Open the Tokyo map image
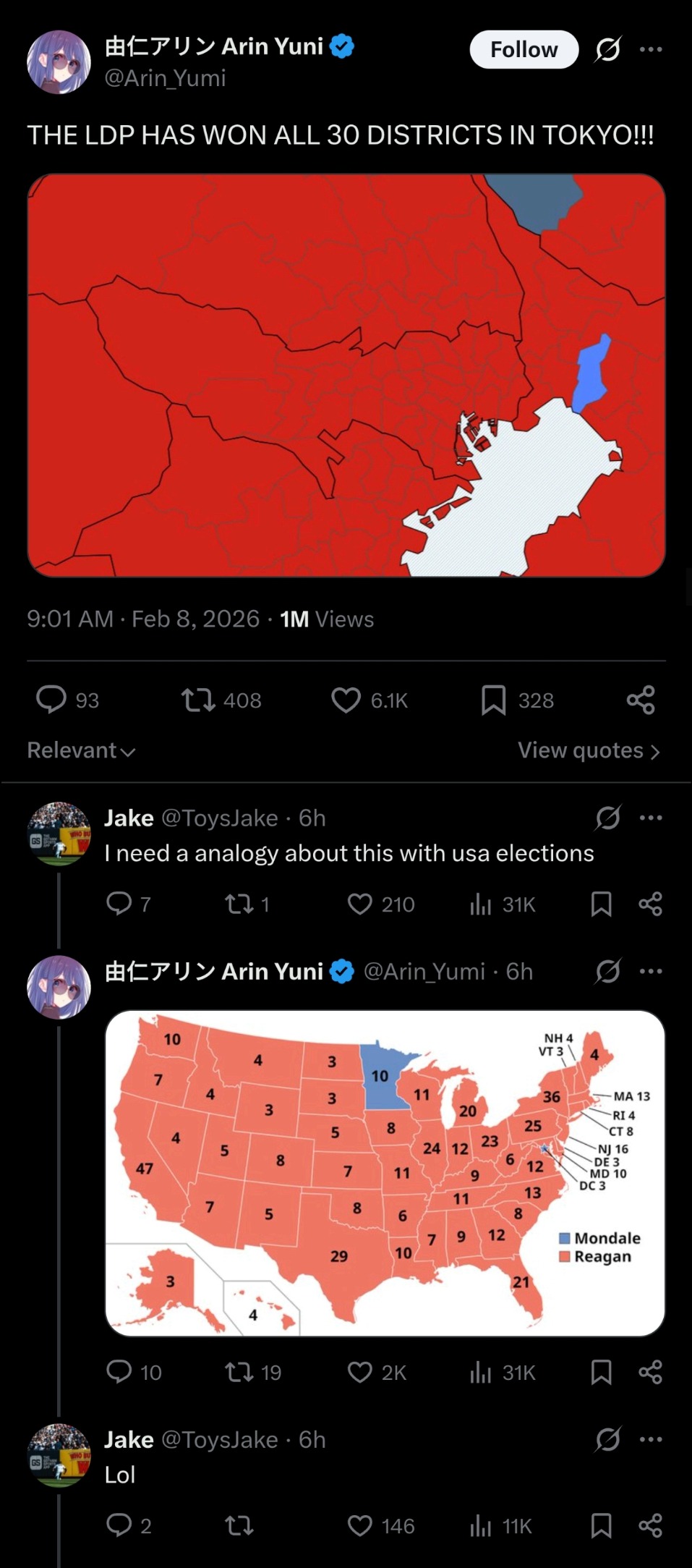692x1568 pixels. point(346,375)
